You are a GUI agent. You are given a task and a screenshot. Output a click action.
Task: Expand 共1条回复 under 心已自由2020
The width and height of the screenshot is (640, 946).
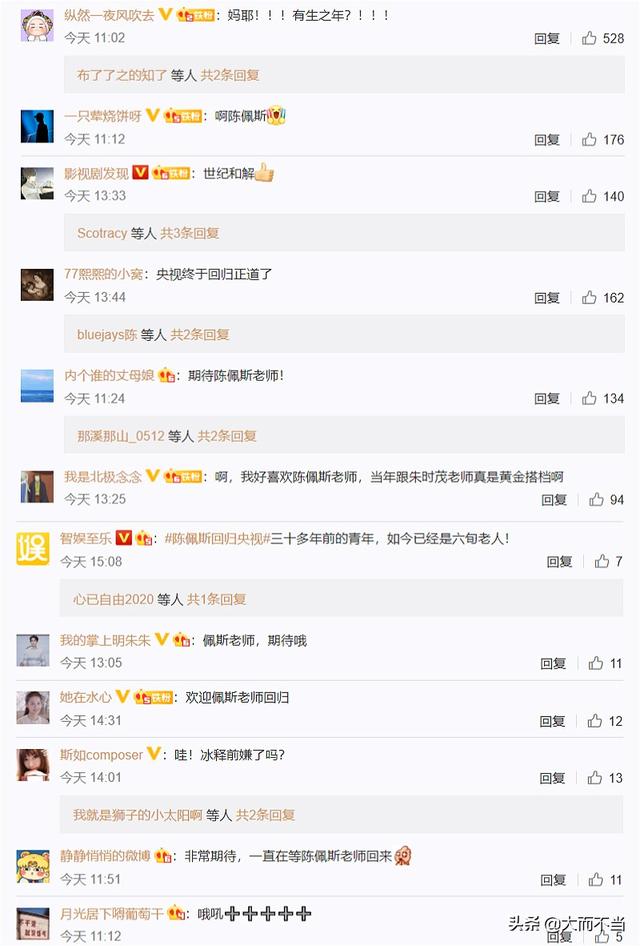point(216,600)
